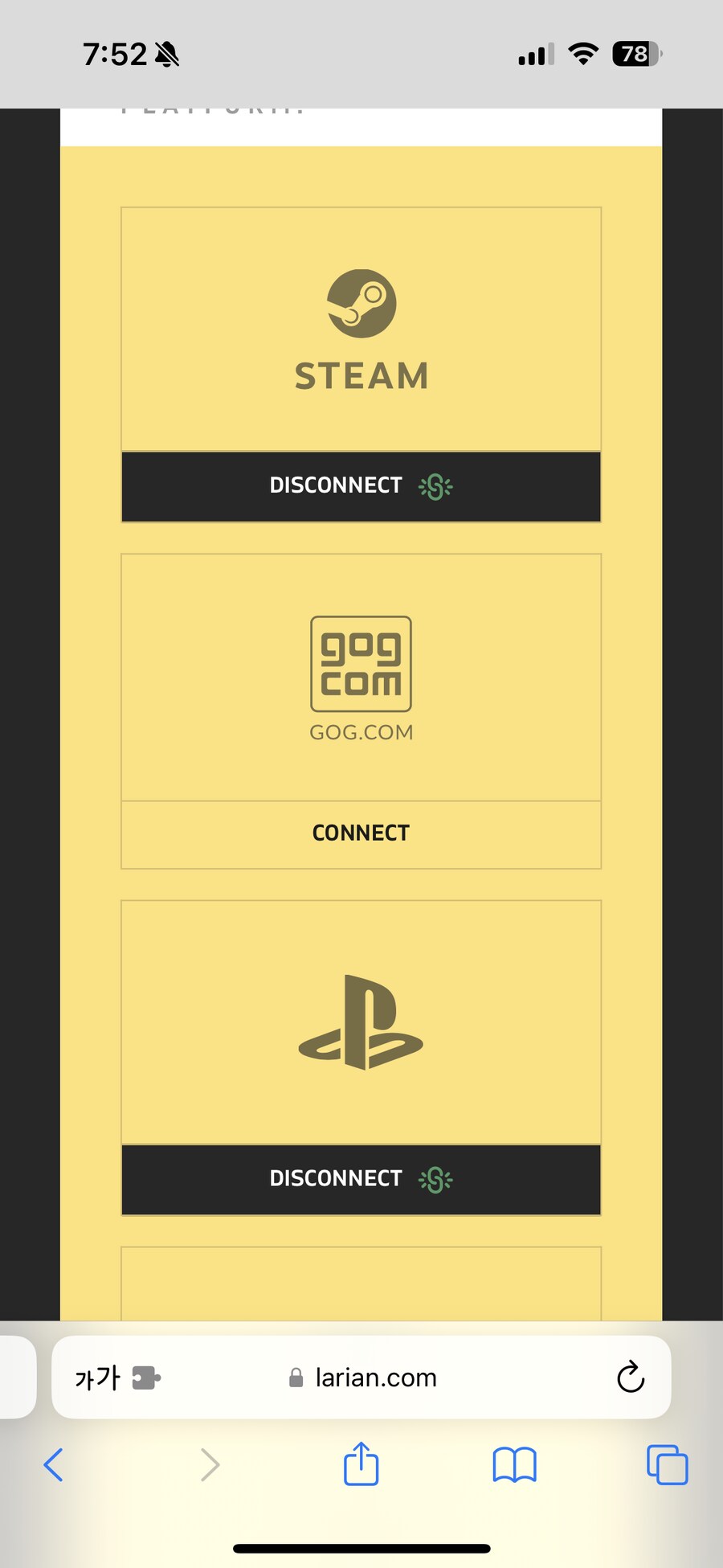
Task: Tap the larian.com address bar
Action: (x=376, y=1378)
